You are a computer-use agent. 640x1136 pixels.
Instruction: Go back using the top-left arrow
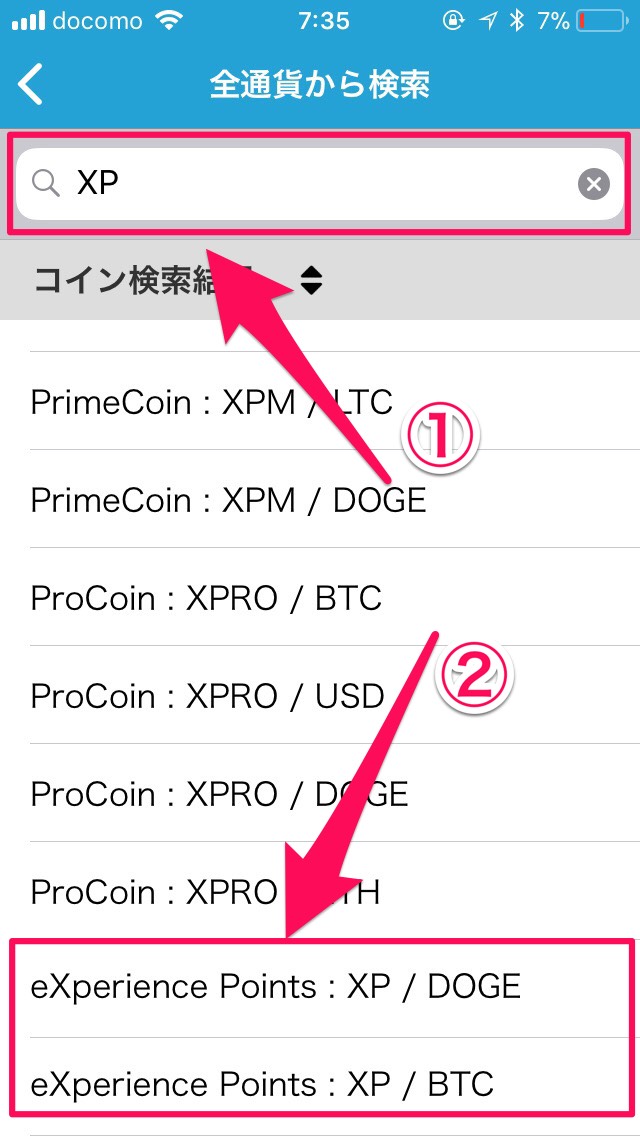point(31,84)
